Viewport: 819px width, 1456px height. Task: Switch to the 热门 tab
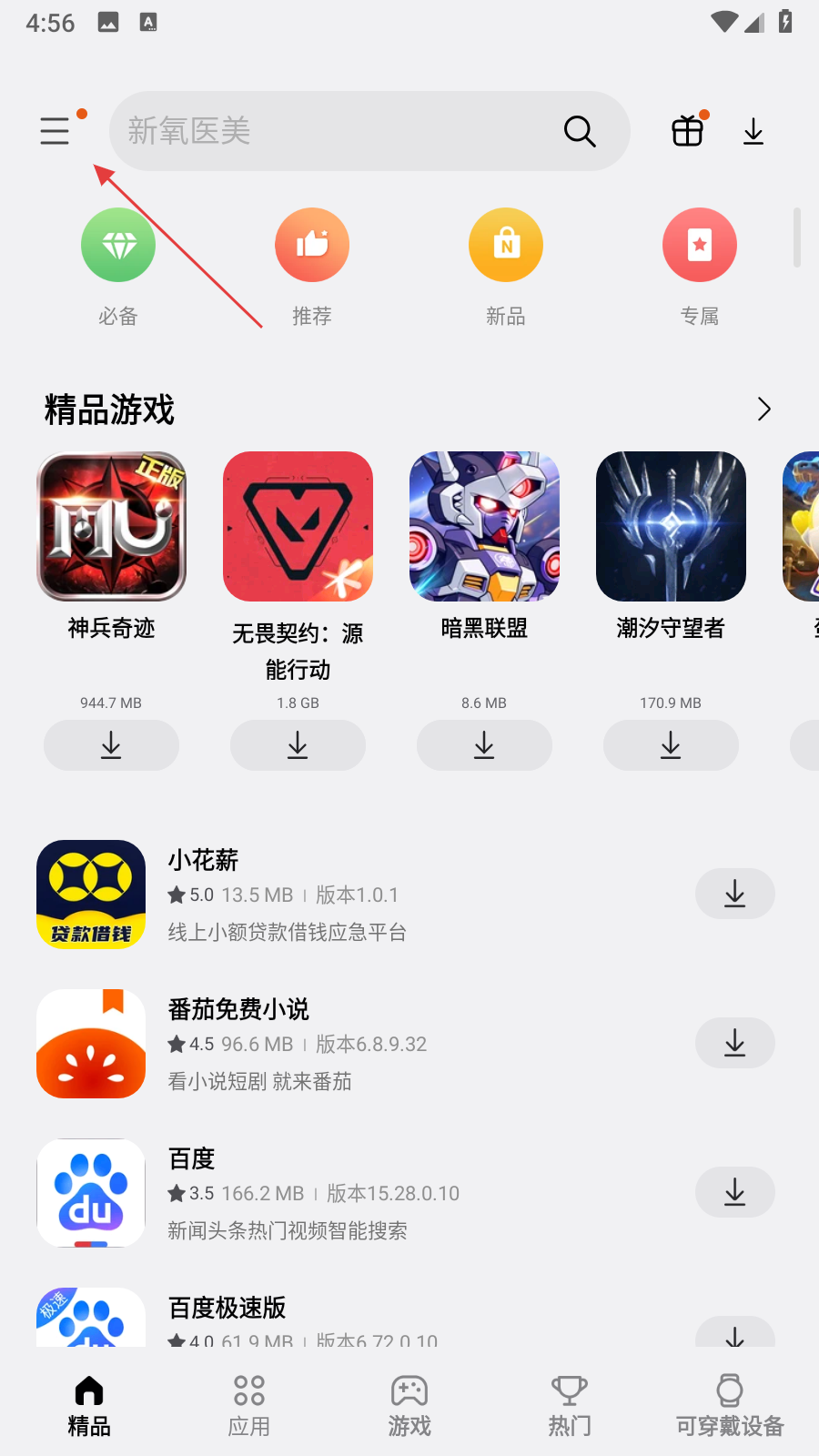(570, 1405)
